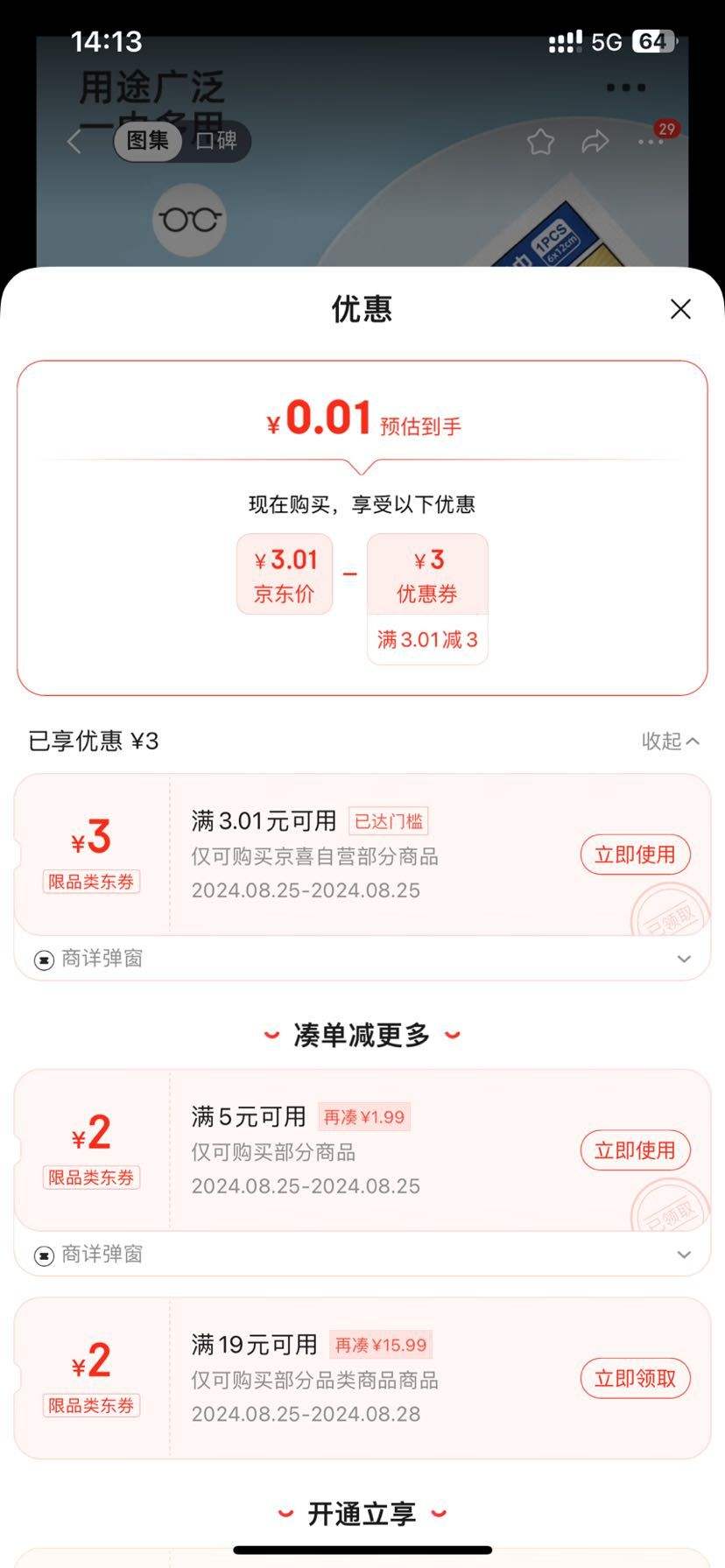Use the ¥2 满5元可用 coupon now
The height and width of the screenshot is (1568, 725).
point(635,1150)
